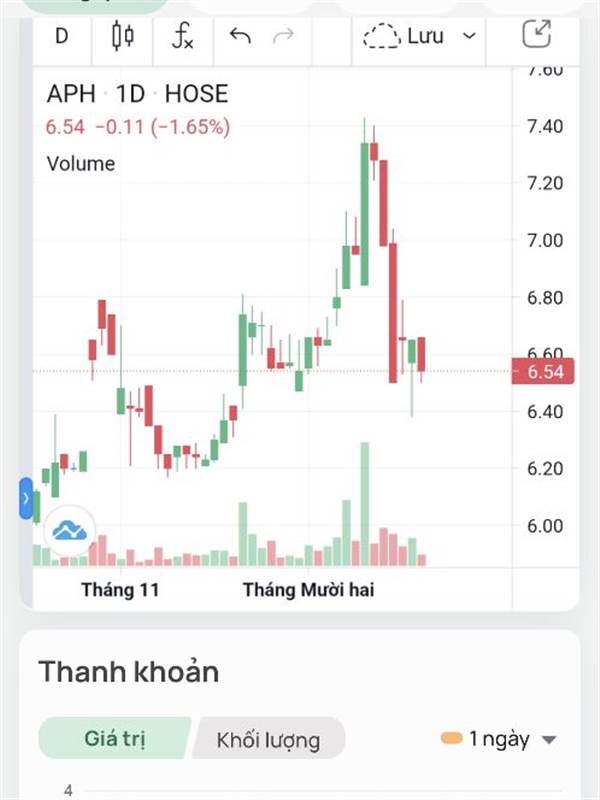Switch to the Khối lượng tab
600x800 pixels.
[x=268, y=740]
